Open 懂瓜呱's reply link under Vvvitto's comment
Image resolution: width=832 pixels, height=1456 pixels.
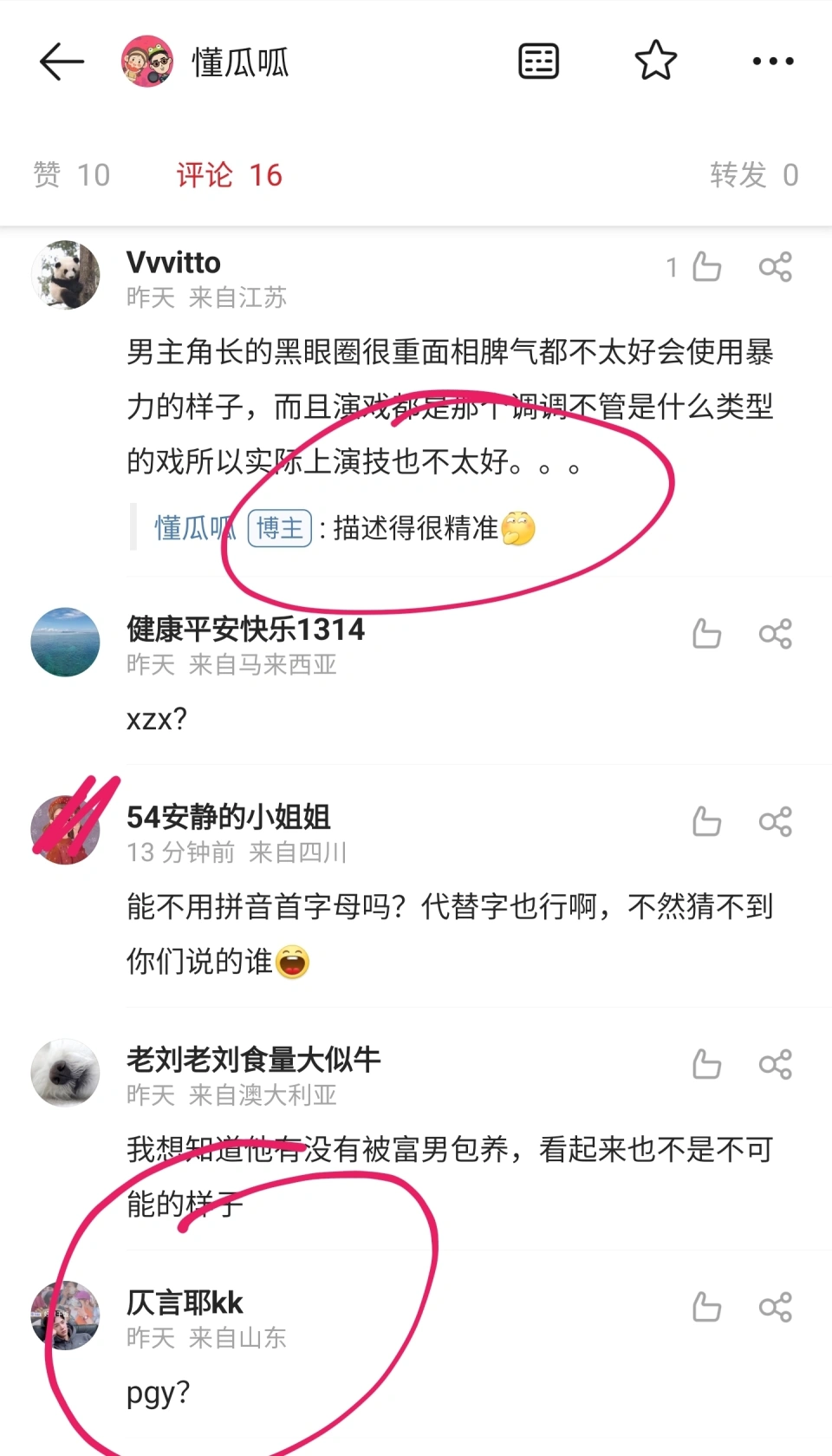[x=194, y=528]
